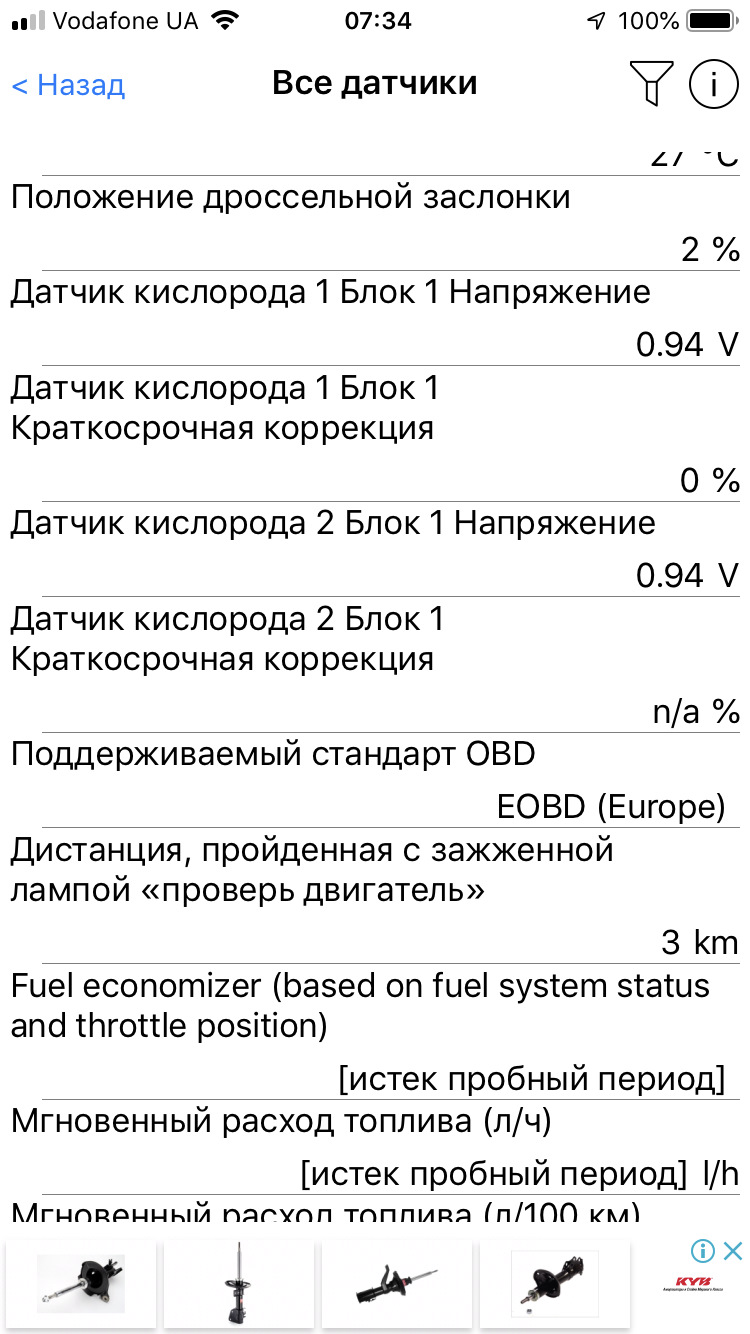Go back using the Назад button
Image resolution: width=750 pixels, height=1334 pixels.
[x=68, y=86]
